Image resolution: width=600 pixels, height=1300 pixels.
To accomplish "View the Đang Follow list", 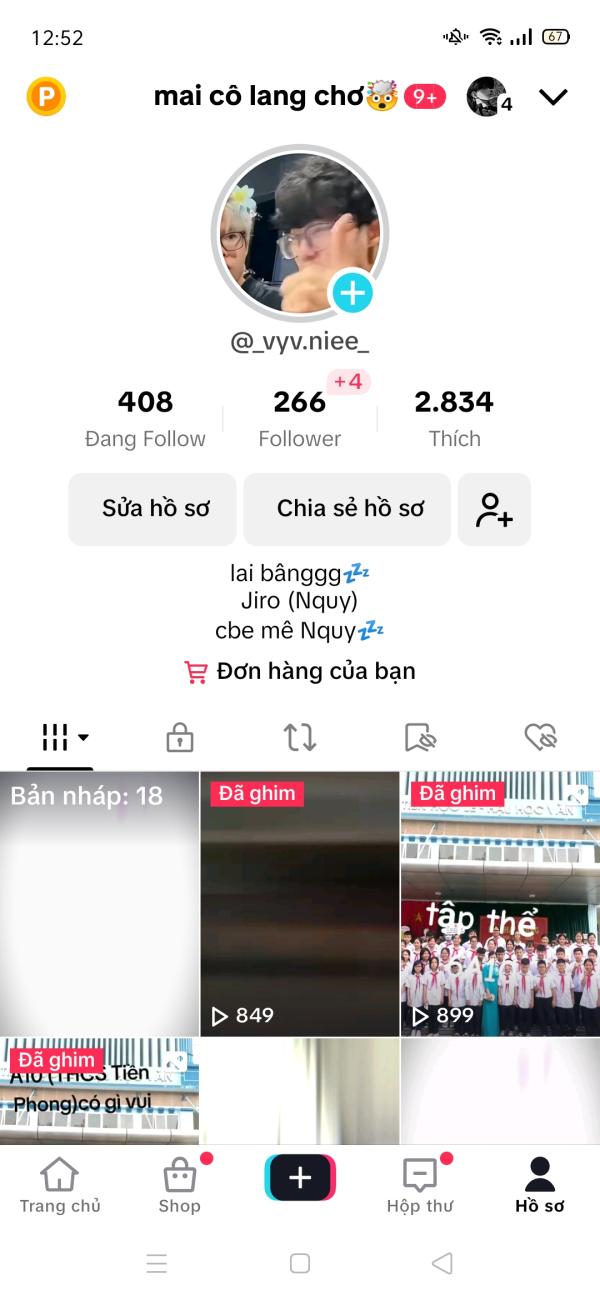I will pyautogui.click(x=145, y=418).
